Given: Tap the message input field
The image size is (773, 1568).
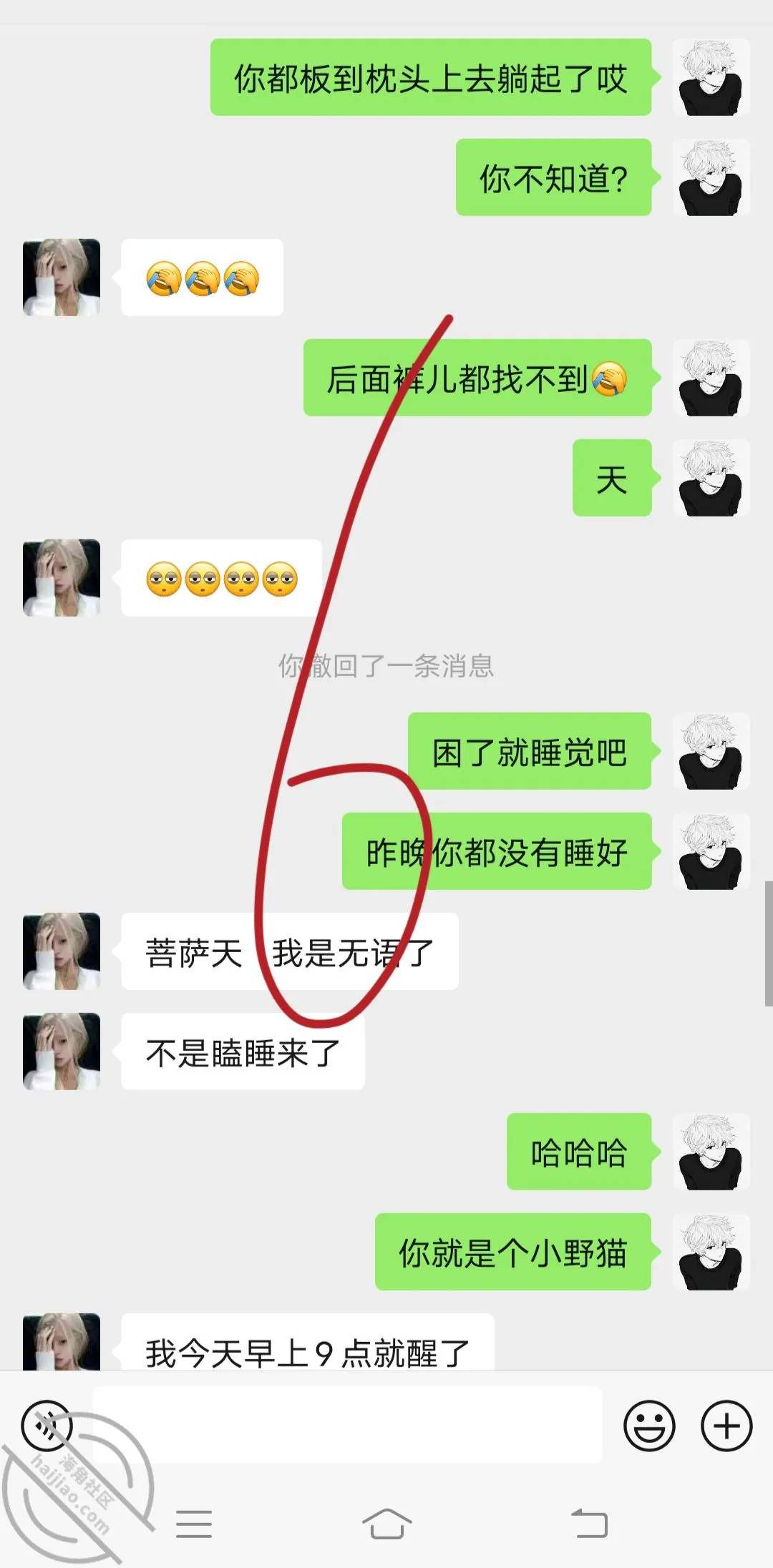Looking at the screenshot, I should point(348,1424).
